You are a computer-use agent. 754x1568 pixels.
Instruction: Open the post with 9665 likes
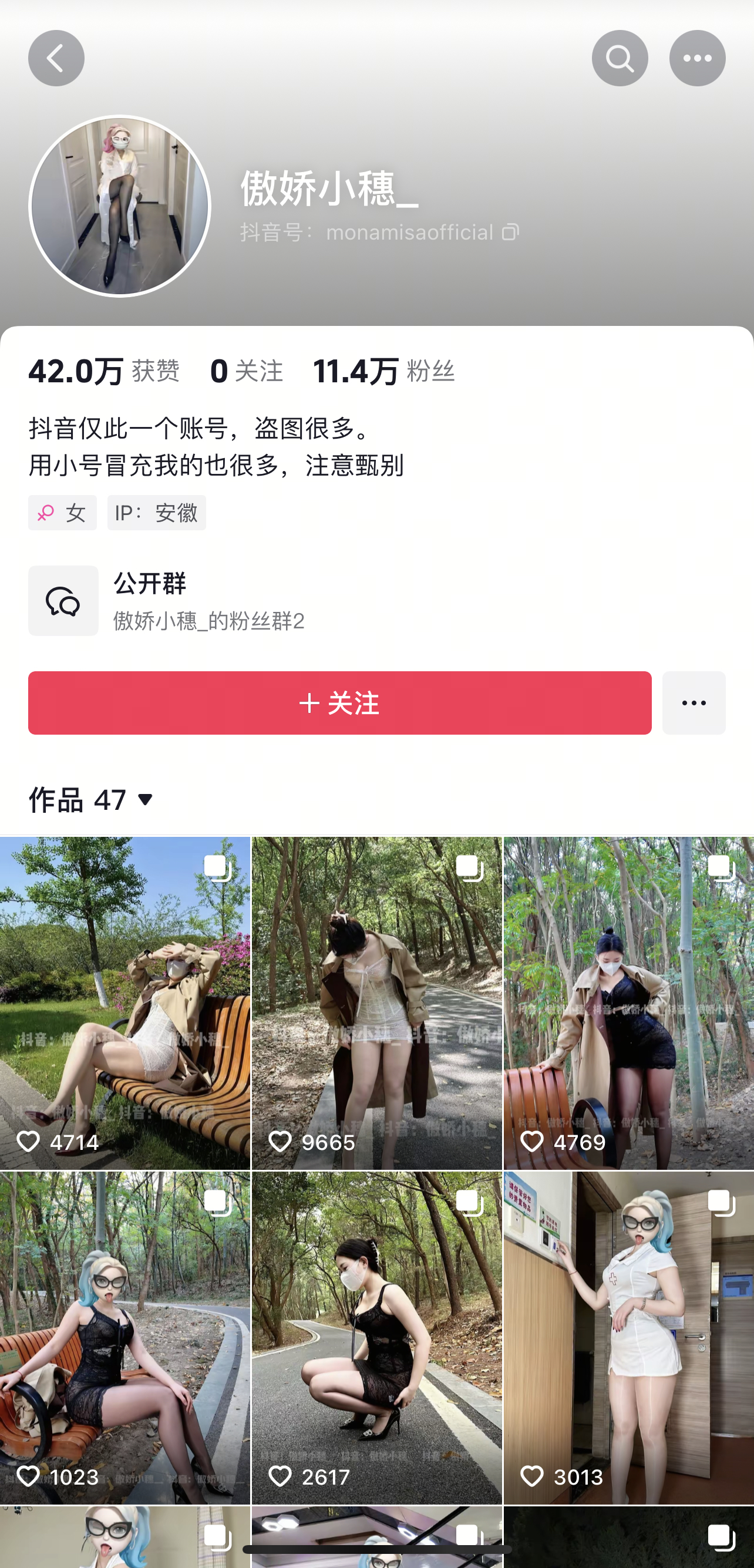click(376, 1002)
